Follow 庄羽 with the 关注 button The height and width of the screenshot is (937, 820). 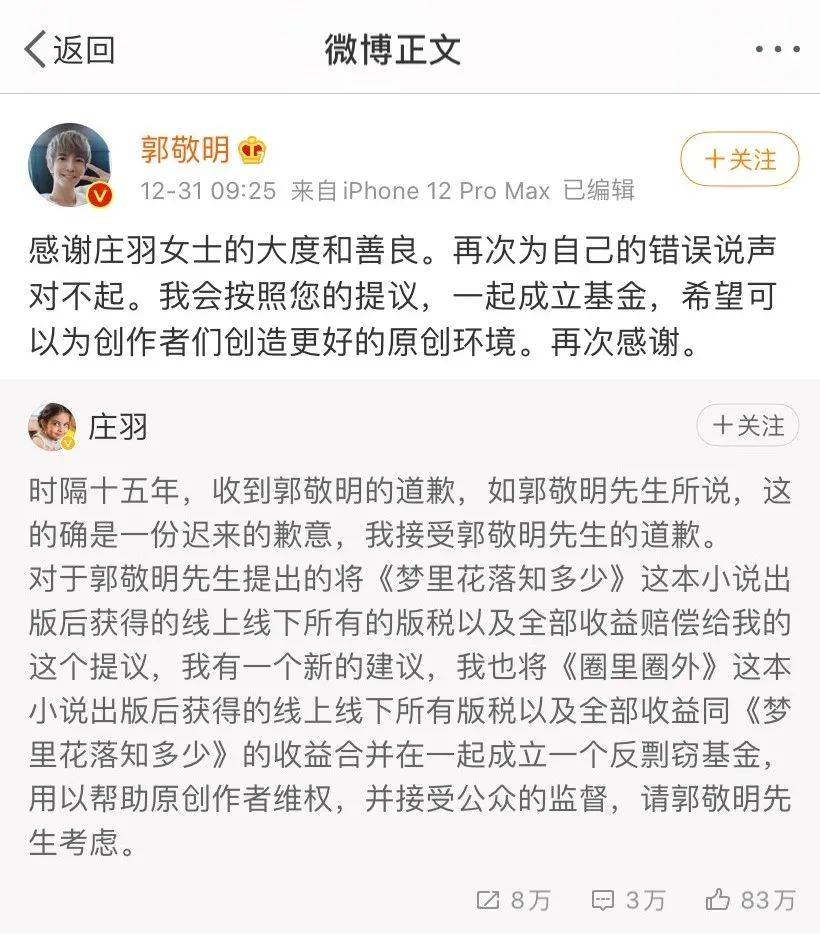point(747,425)
